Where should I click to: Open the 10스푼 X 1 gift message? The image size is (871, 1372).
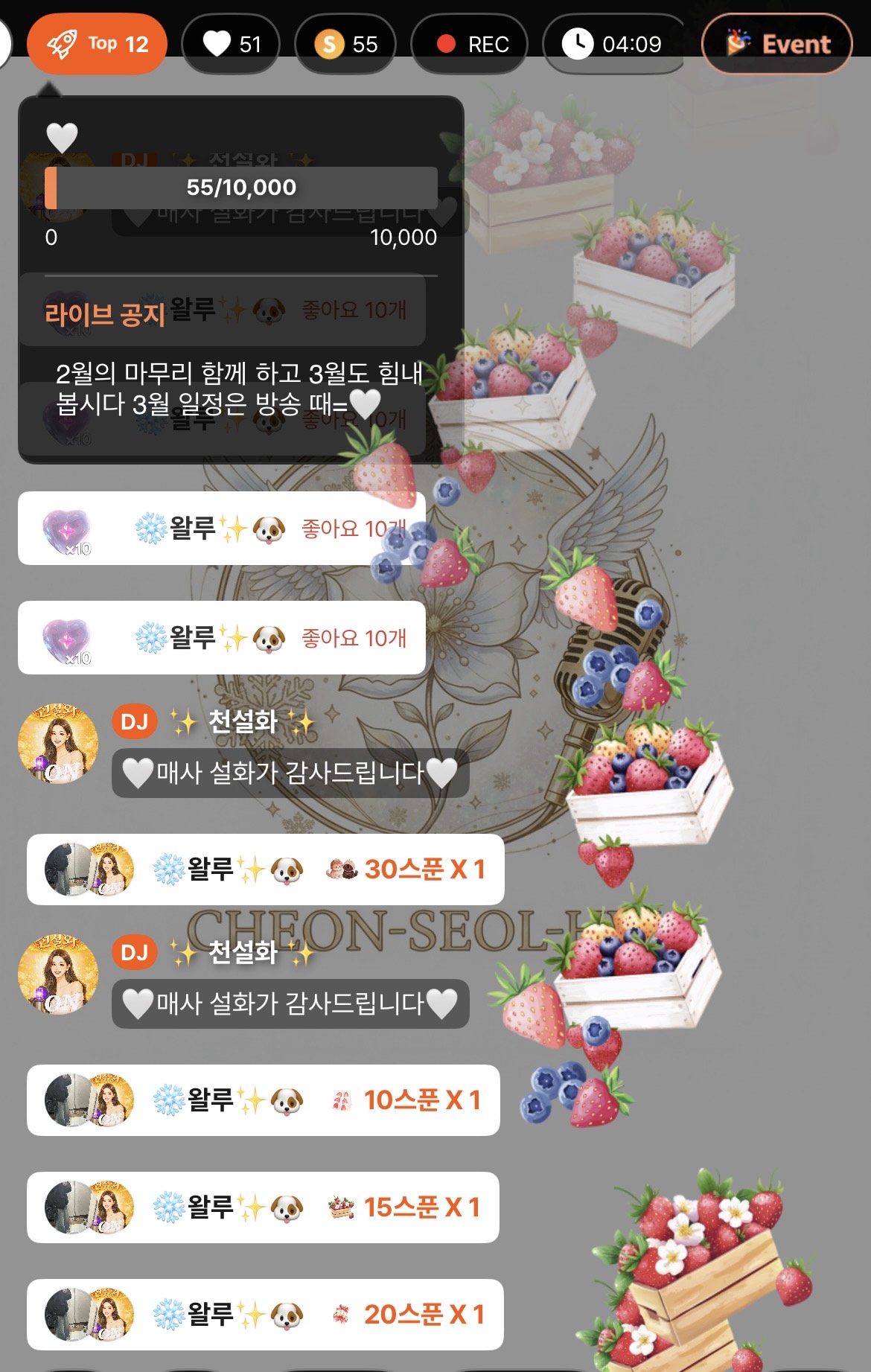263,1100
